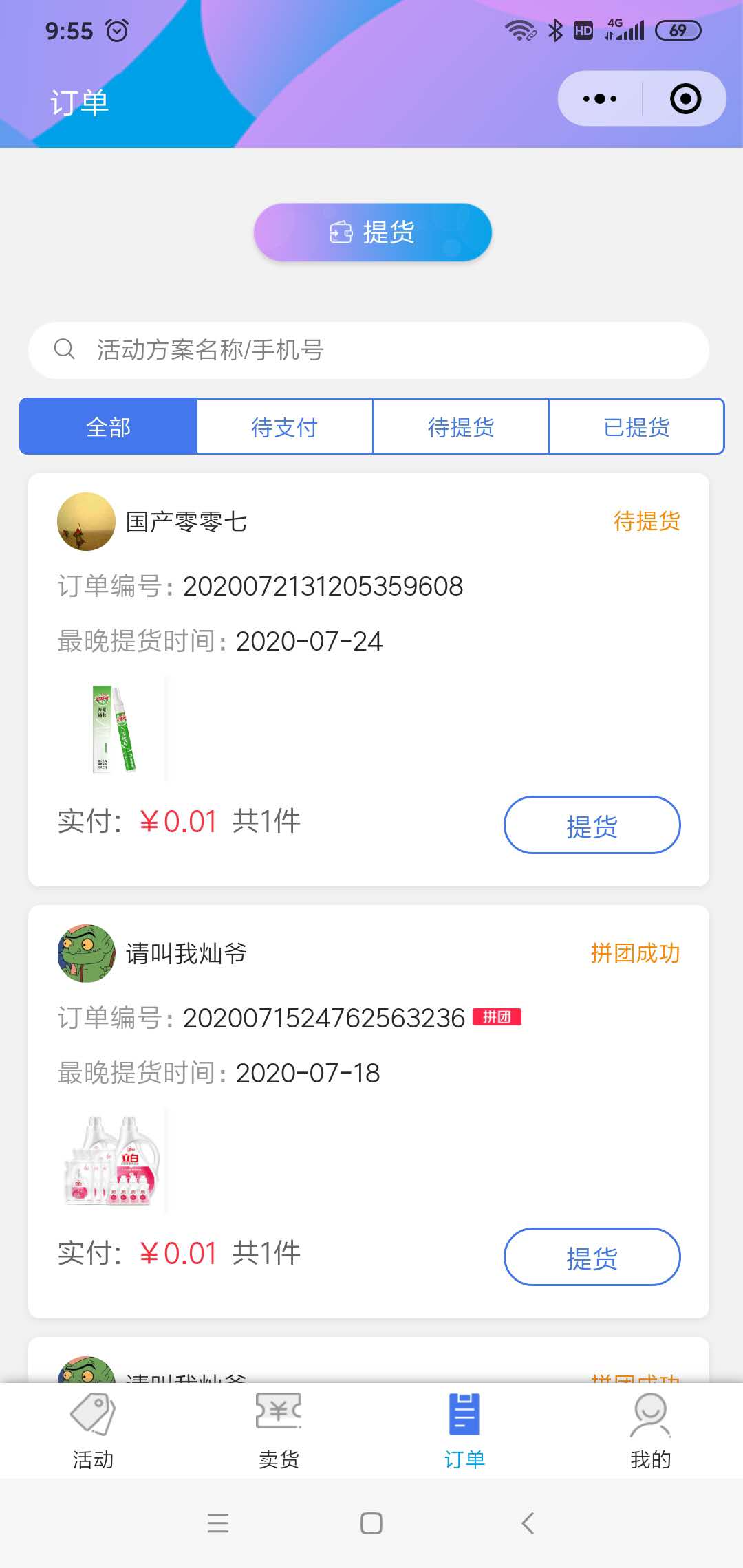The width and height of the screenshot is (743, 1568).
Task: Close the mini program via the circle icon
Action: 685,98
